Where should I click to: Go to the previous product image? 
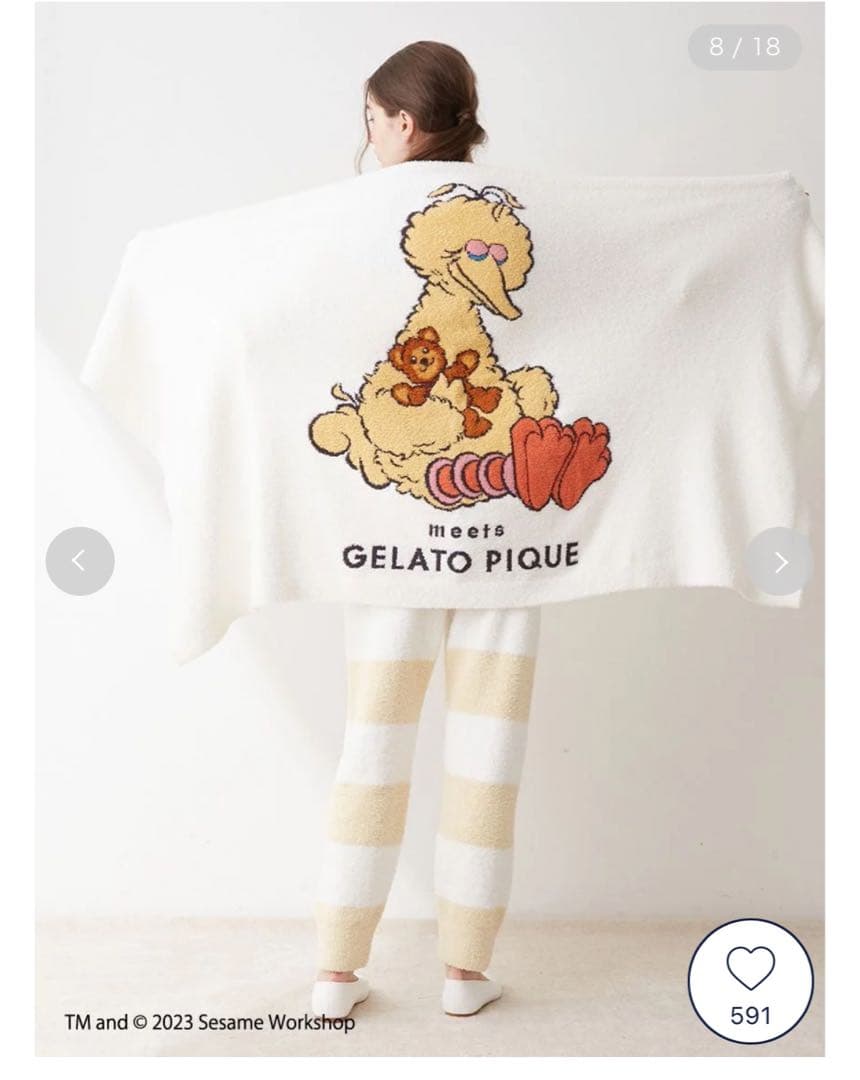(x=80, y=561)
